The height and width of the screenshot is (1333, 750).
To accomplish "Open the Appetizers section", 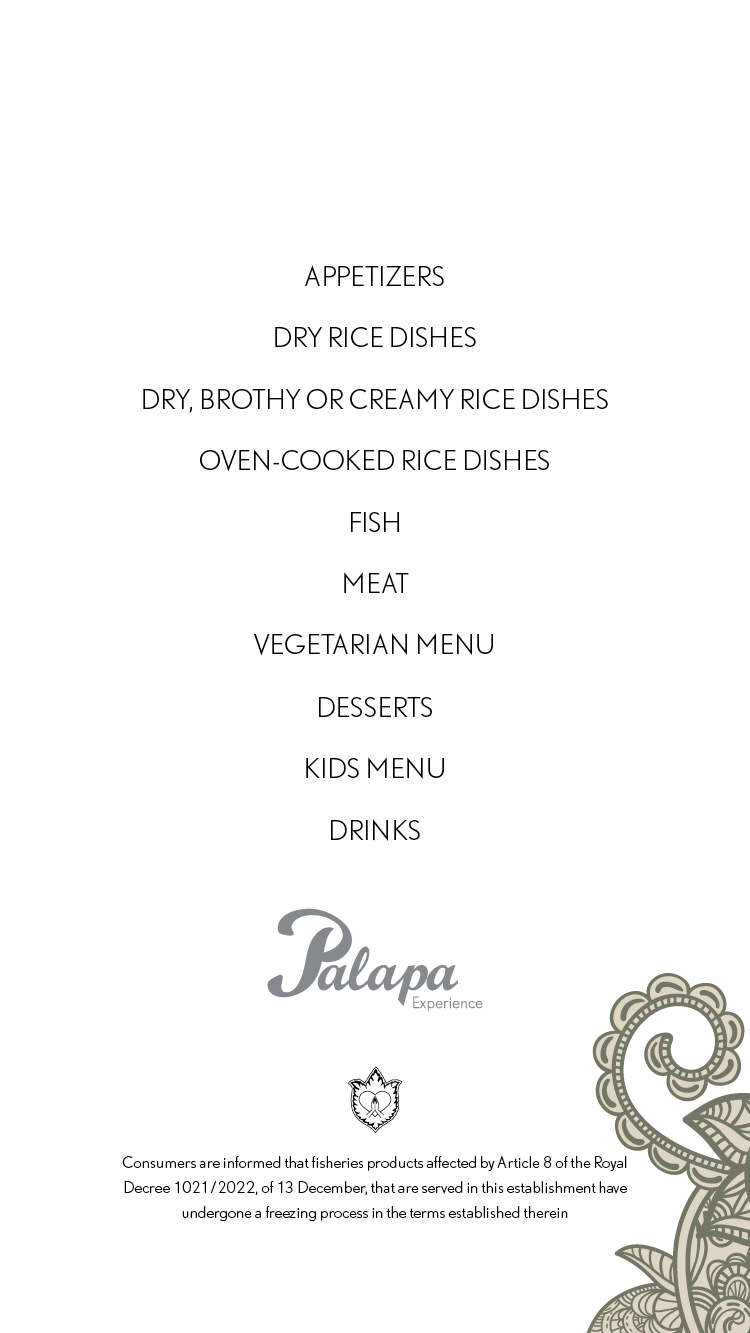I will tap(374, 277).
